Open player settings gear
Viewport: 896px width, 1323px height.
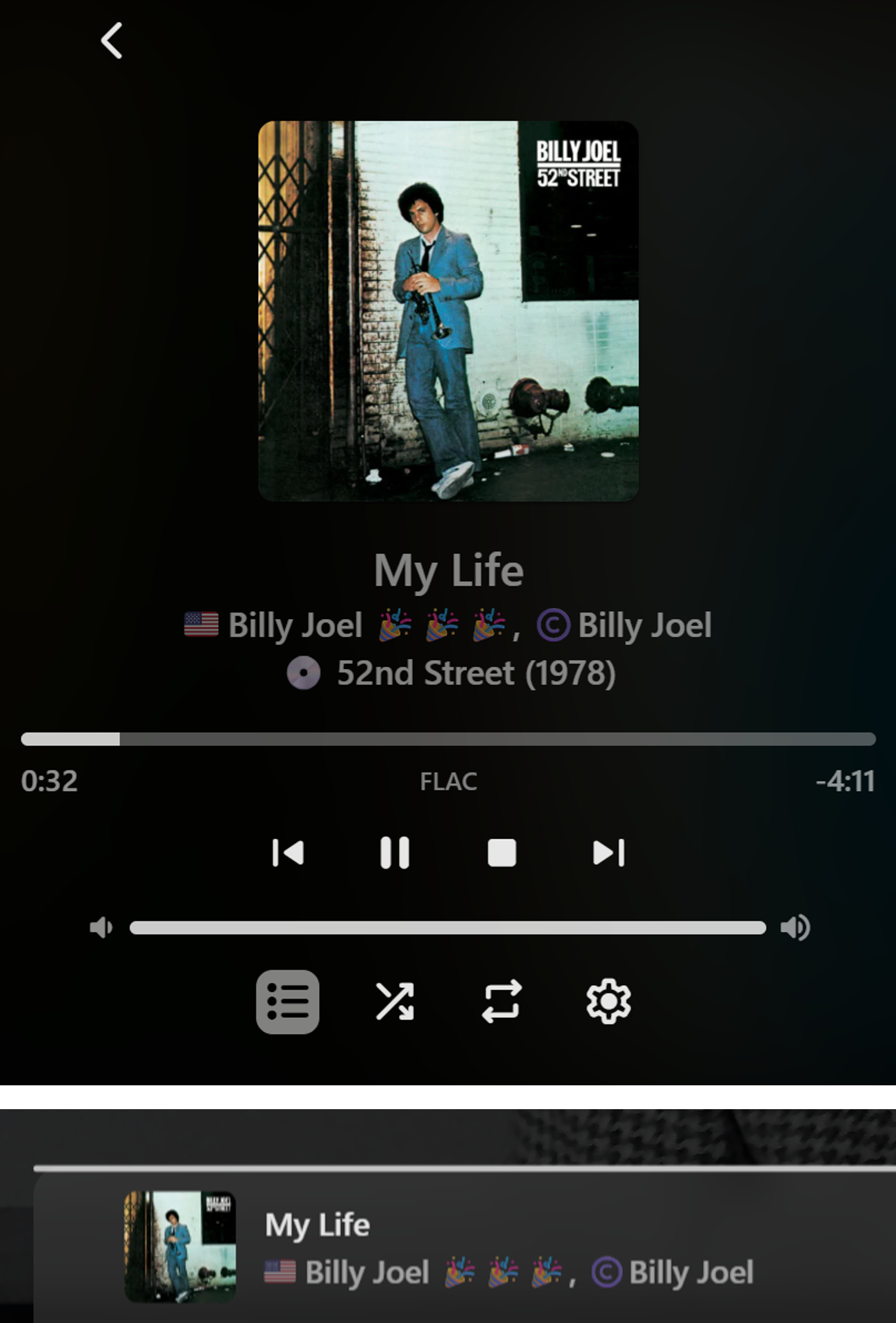coord(608,1001)
